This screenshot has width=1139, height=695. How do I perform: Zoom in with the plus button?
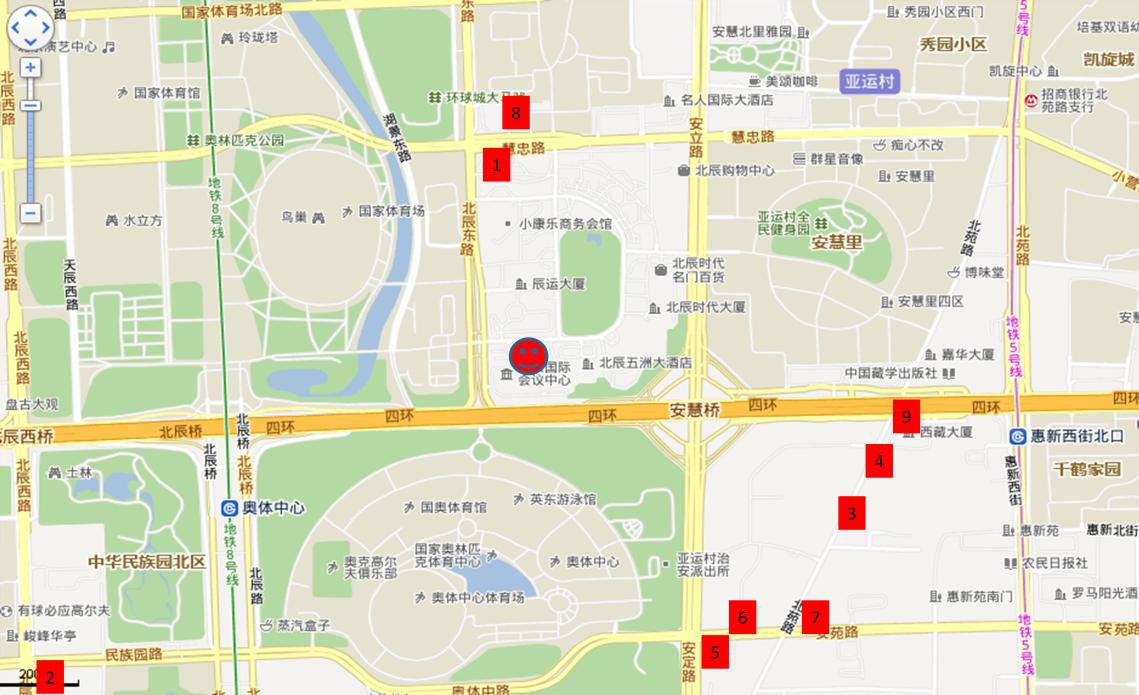click(x=31, y=68)
